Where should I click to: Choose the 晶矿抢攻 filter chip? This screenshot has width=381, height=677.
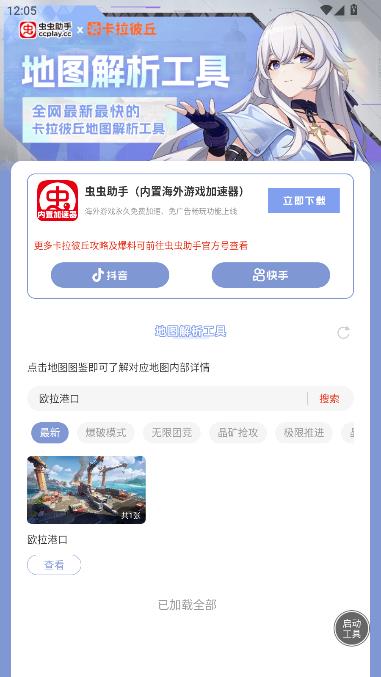click(238, 433)
